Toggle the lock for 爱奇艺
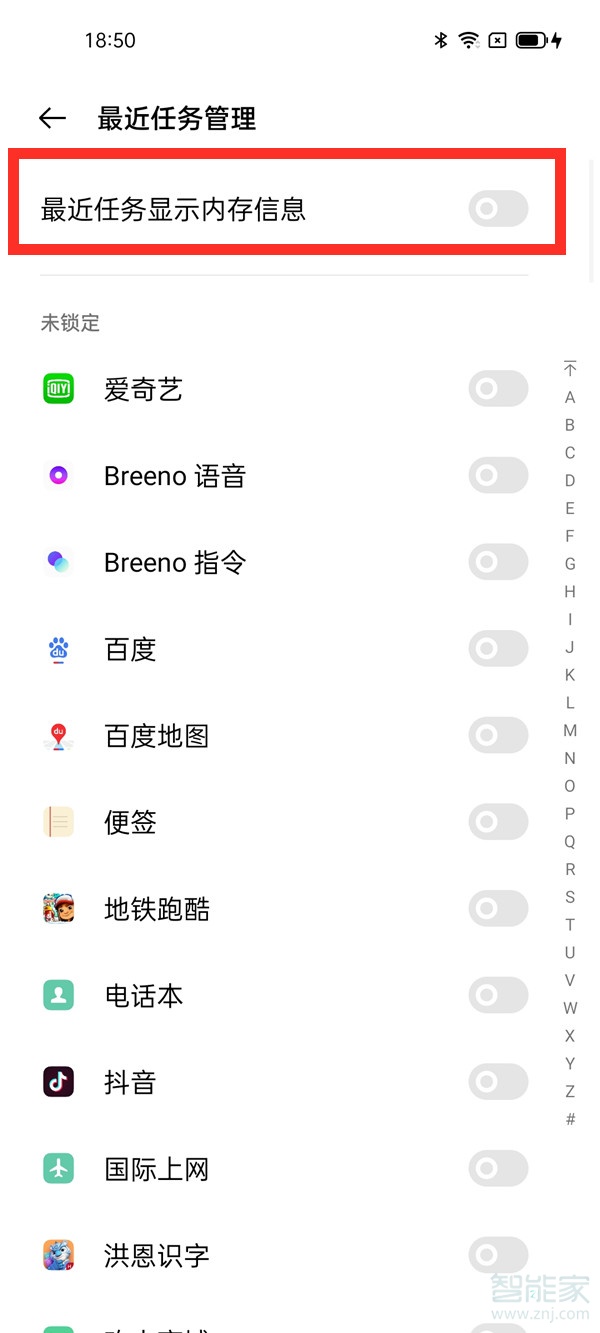 (x=497, y=389)
